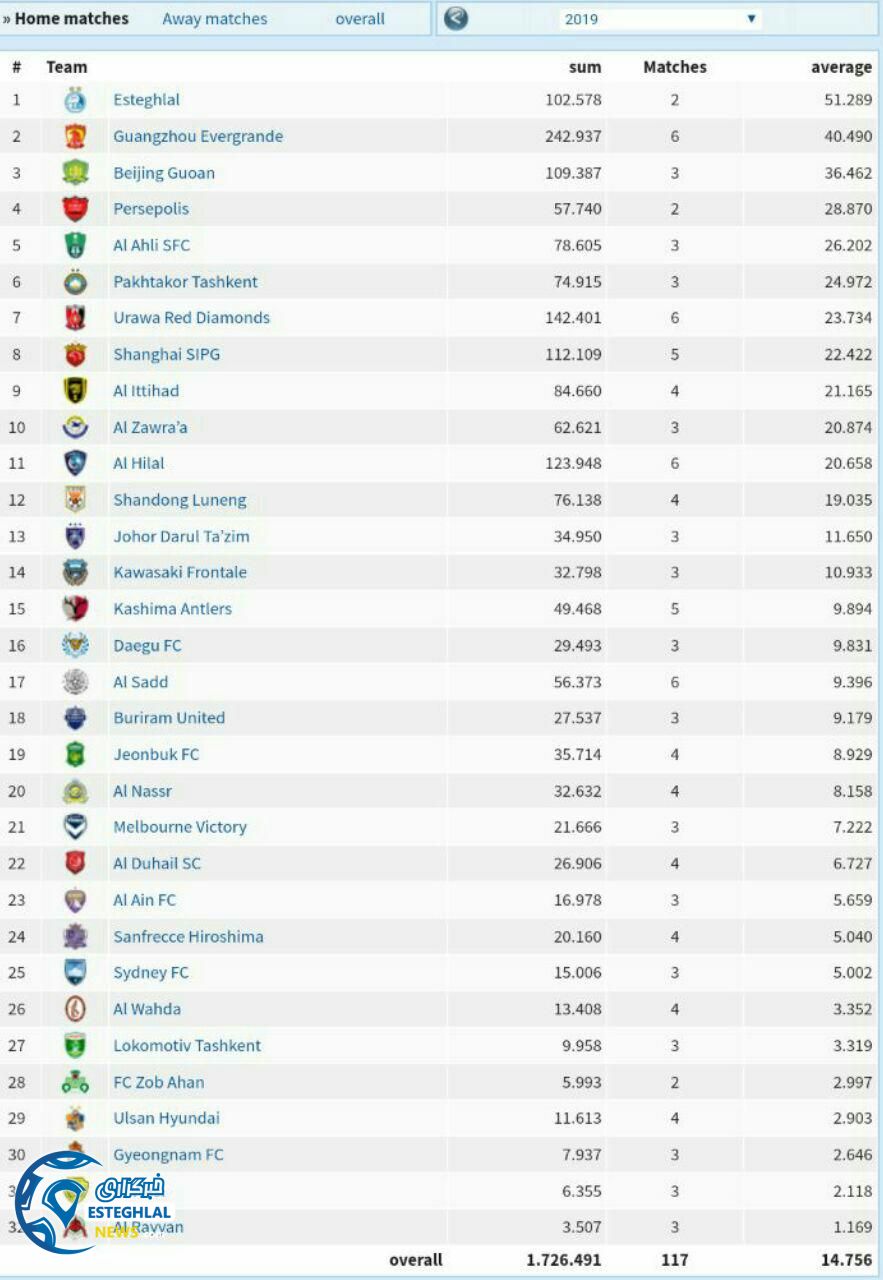View Urawa Red Diamonds team page
The height and width of the screenshot is (1280, 883).
tap(191, 318)
